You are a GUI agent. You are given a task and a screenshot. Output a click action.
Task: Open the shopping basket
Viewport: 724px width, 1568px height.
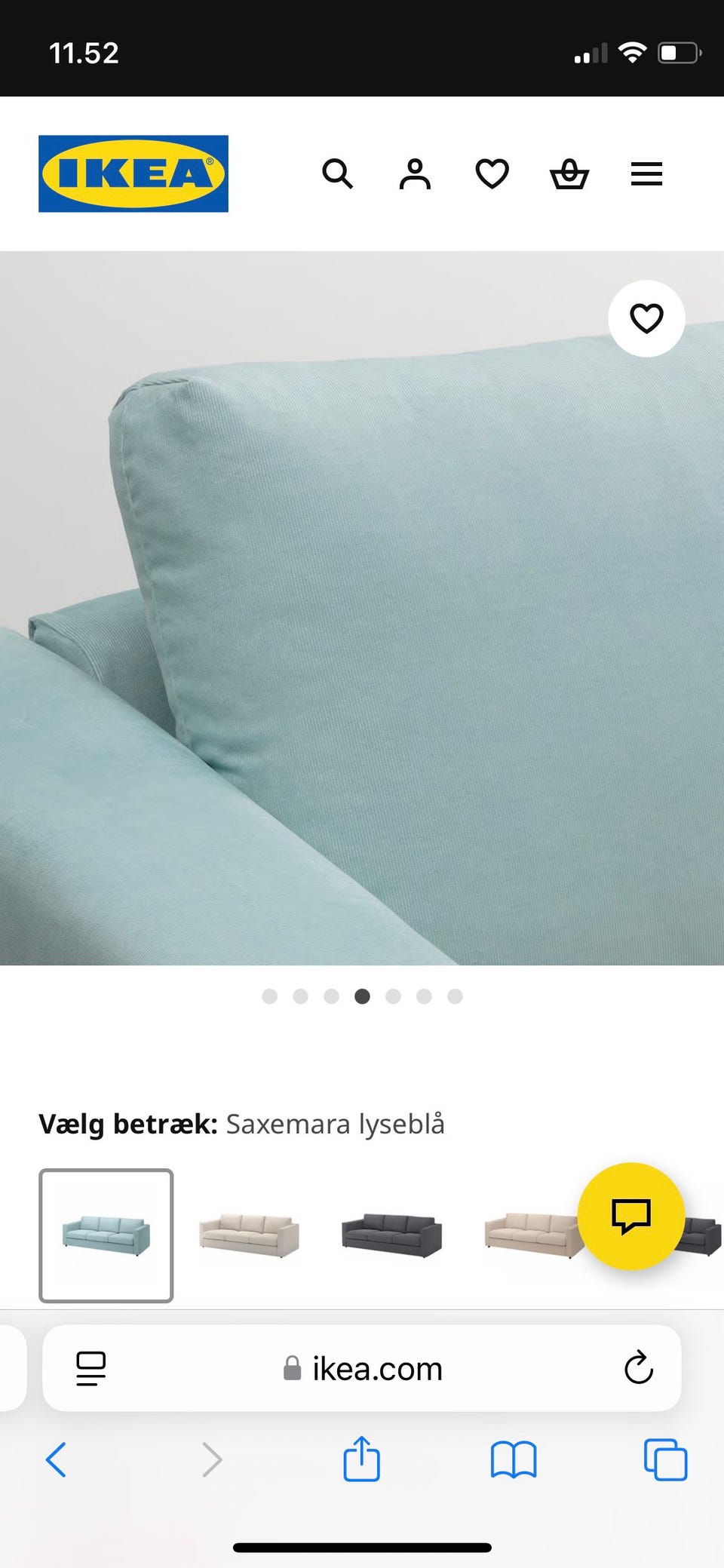pos(569,174)
